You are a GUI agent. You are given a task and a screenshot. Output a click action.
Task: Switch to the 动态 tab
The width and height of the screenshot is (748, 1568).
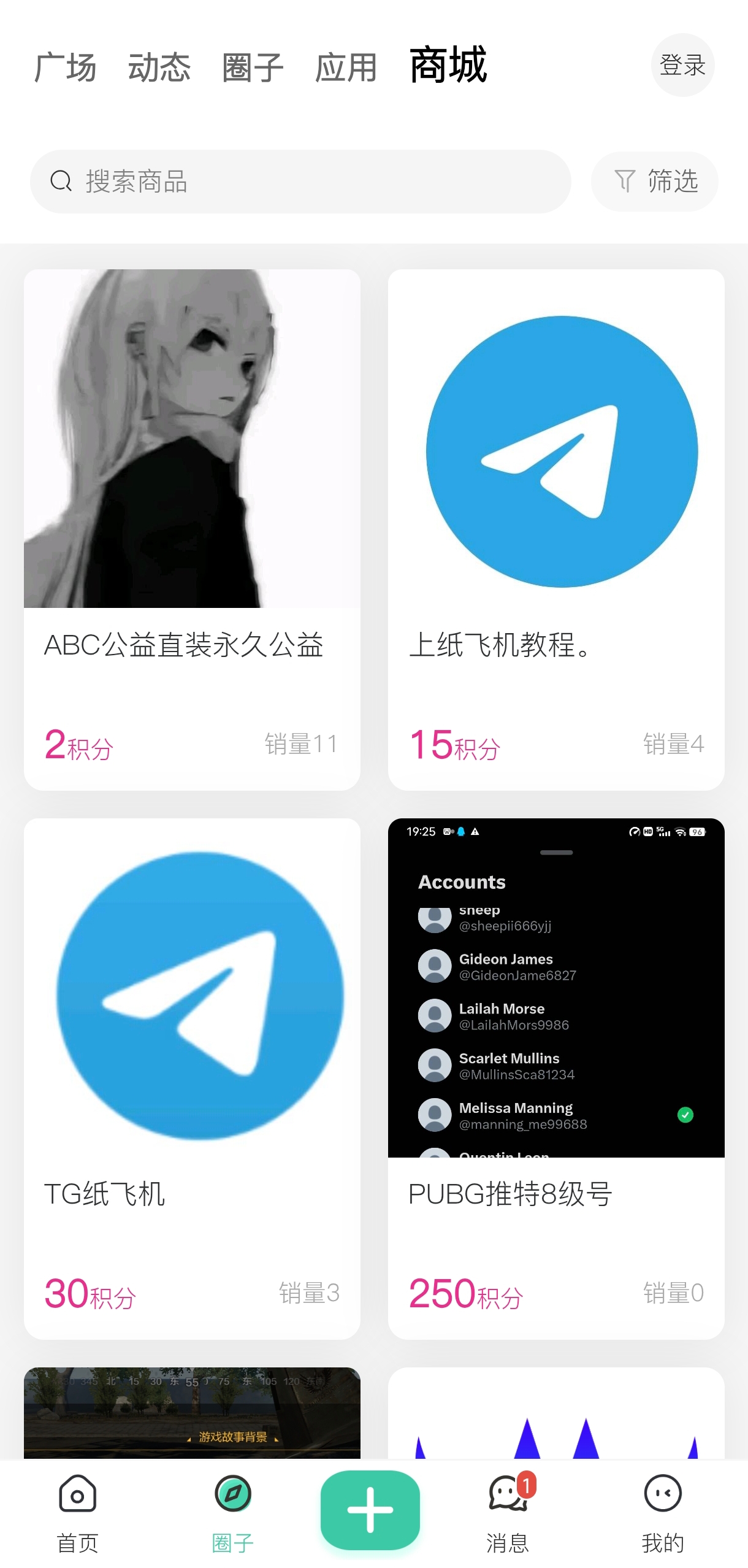tap(158, 67)
